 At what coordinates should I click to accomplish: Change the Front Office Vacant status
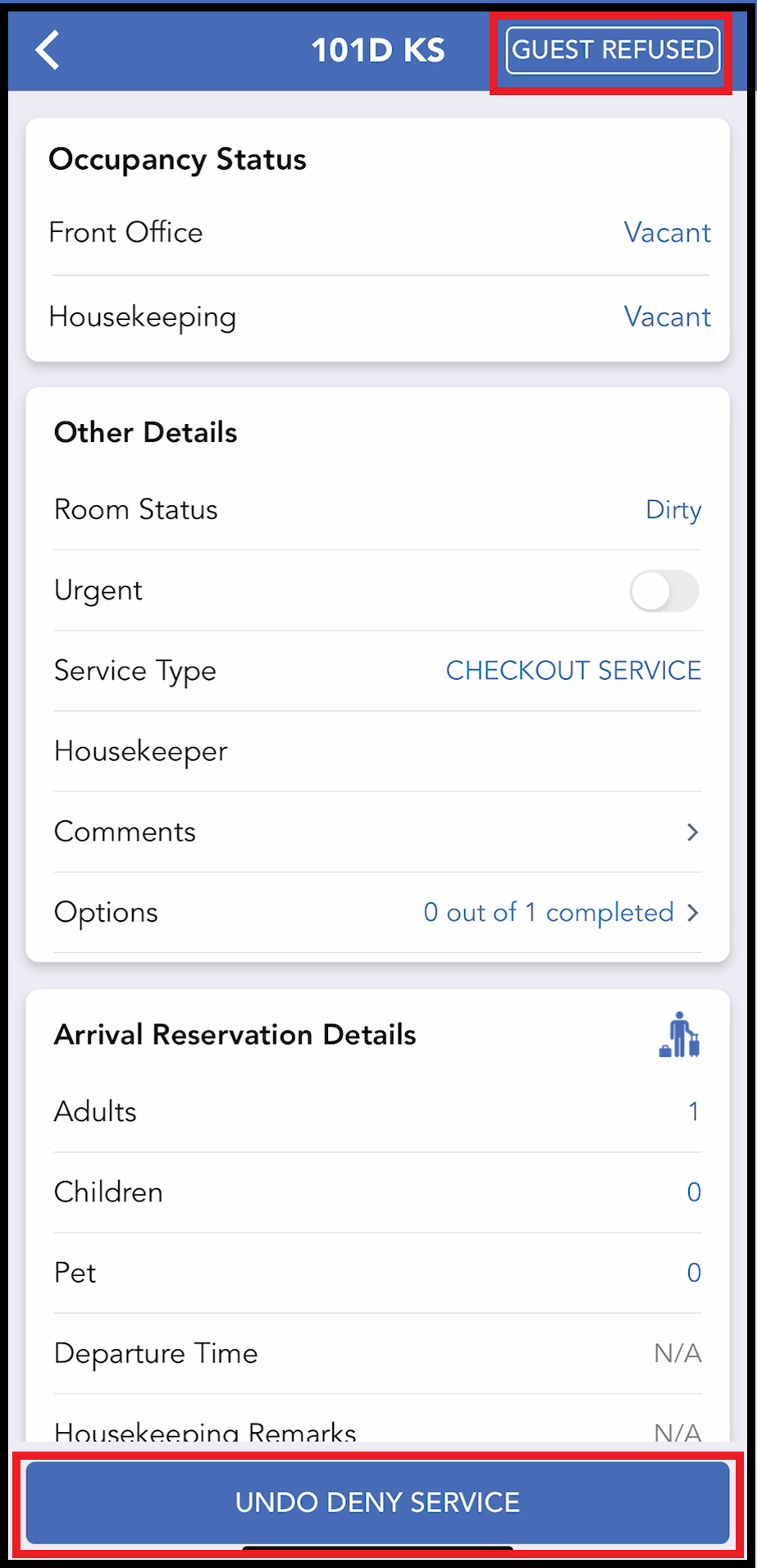[x=667, y=233]
